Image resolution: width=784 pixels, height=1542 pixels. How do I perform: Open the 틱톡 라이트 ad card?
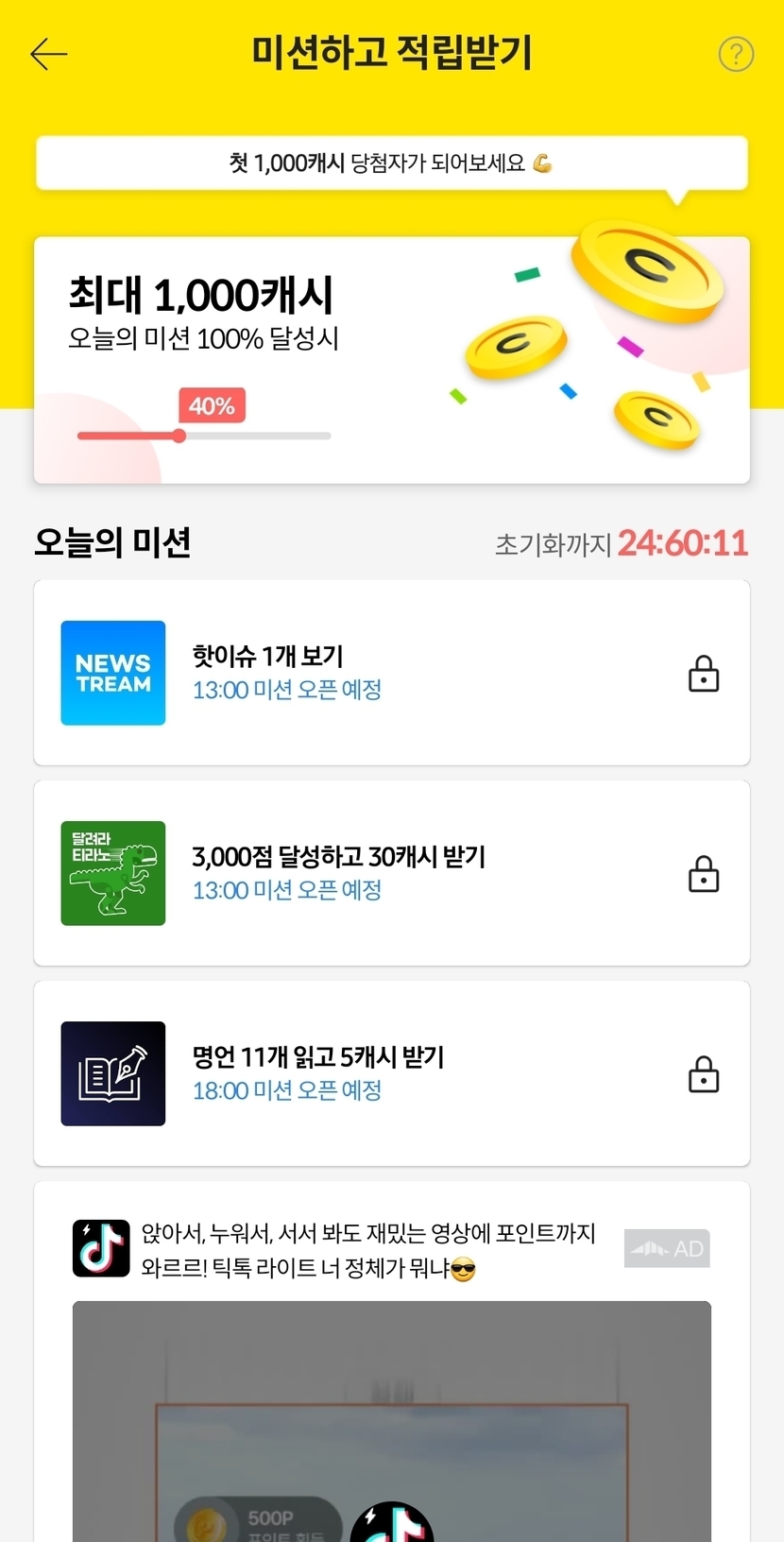tap(368, 1249)
